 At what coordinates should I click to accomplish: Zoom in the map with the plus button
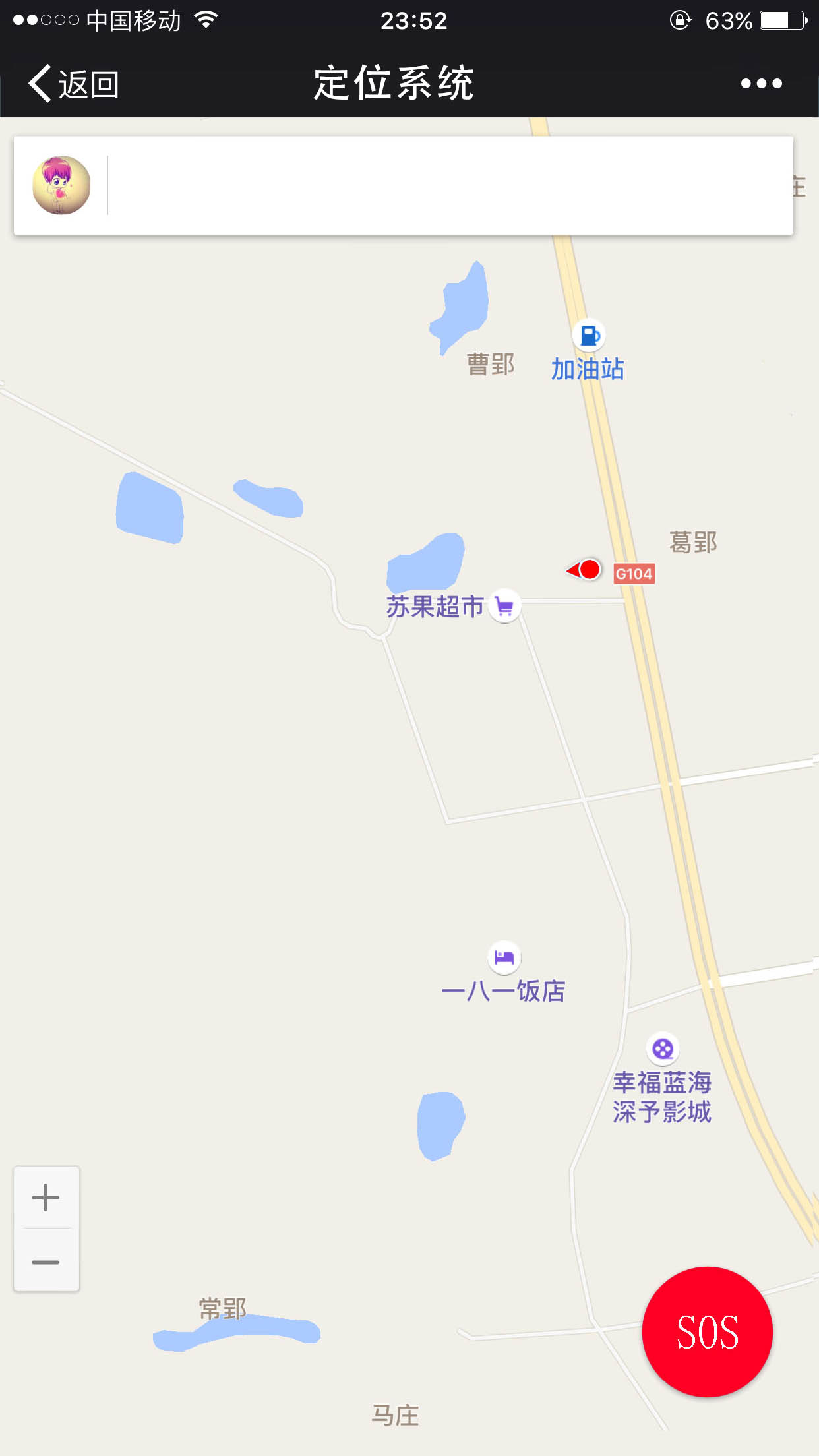[x=45, y=1198]
